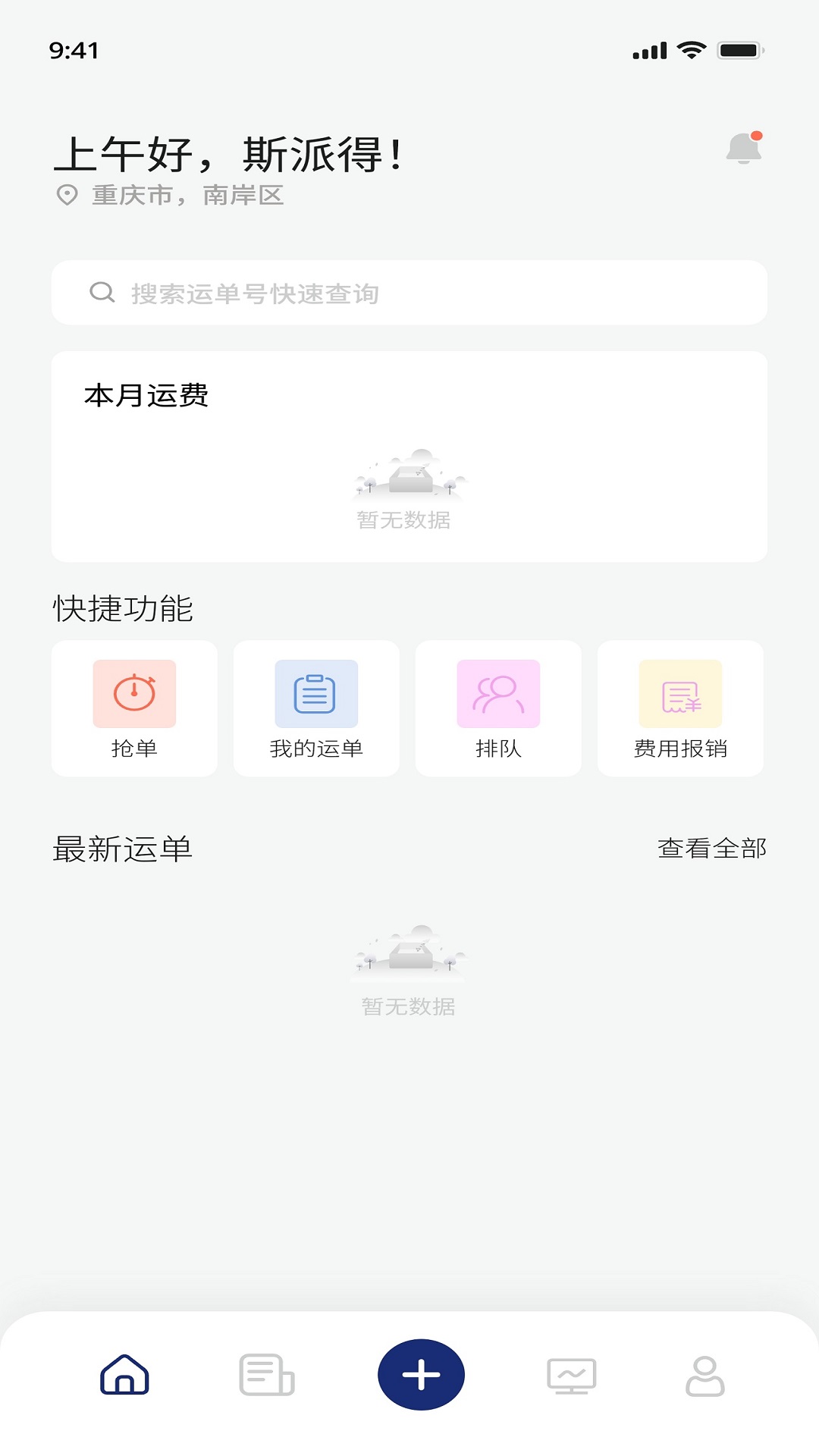Open the 费用报销 expense reimbursement icon

(680, 692)
